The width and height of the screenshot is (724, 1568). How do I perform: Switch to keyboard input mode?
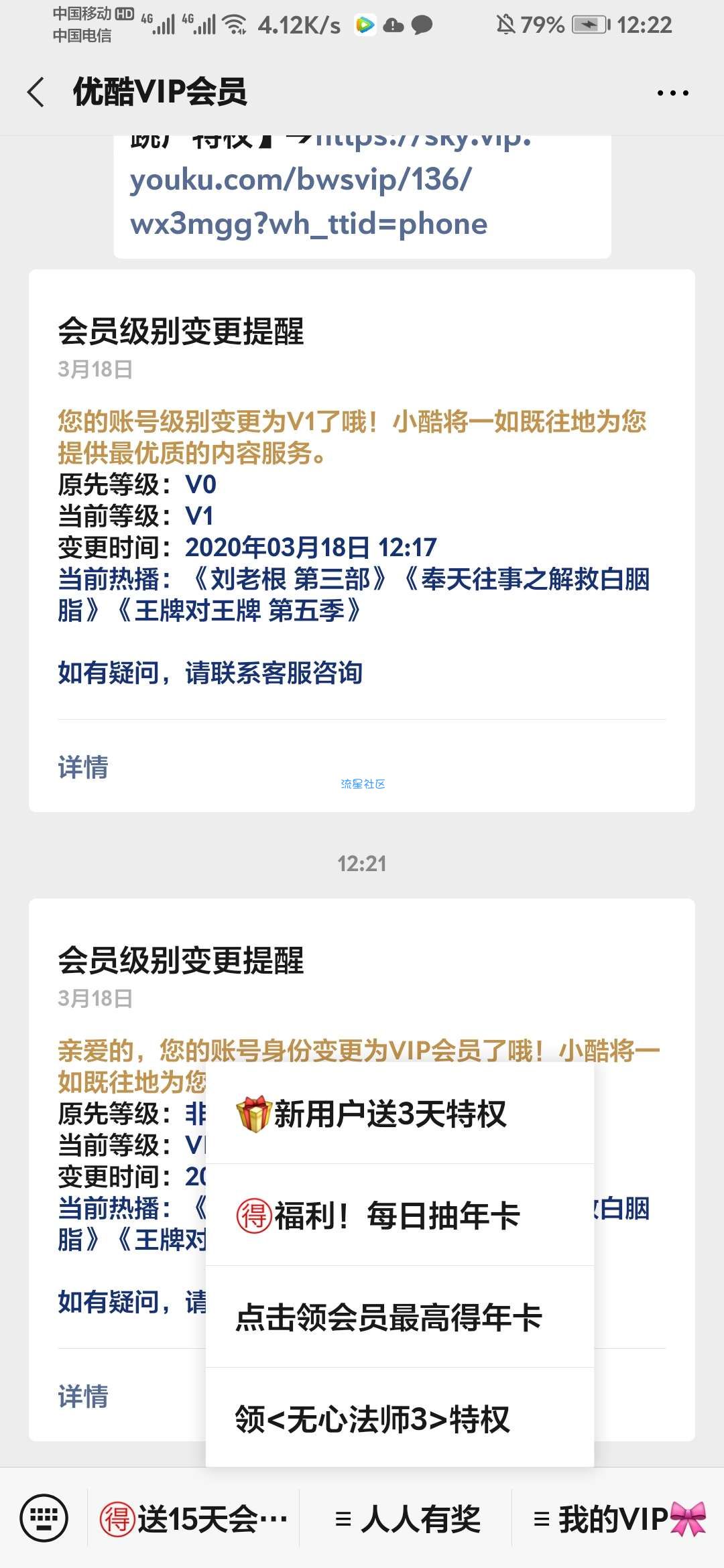point(44,1518)
